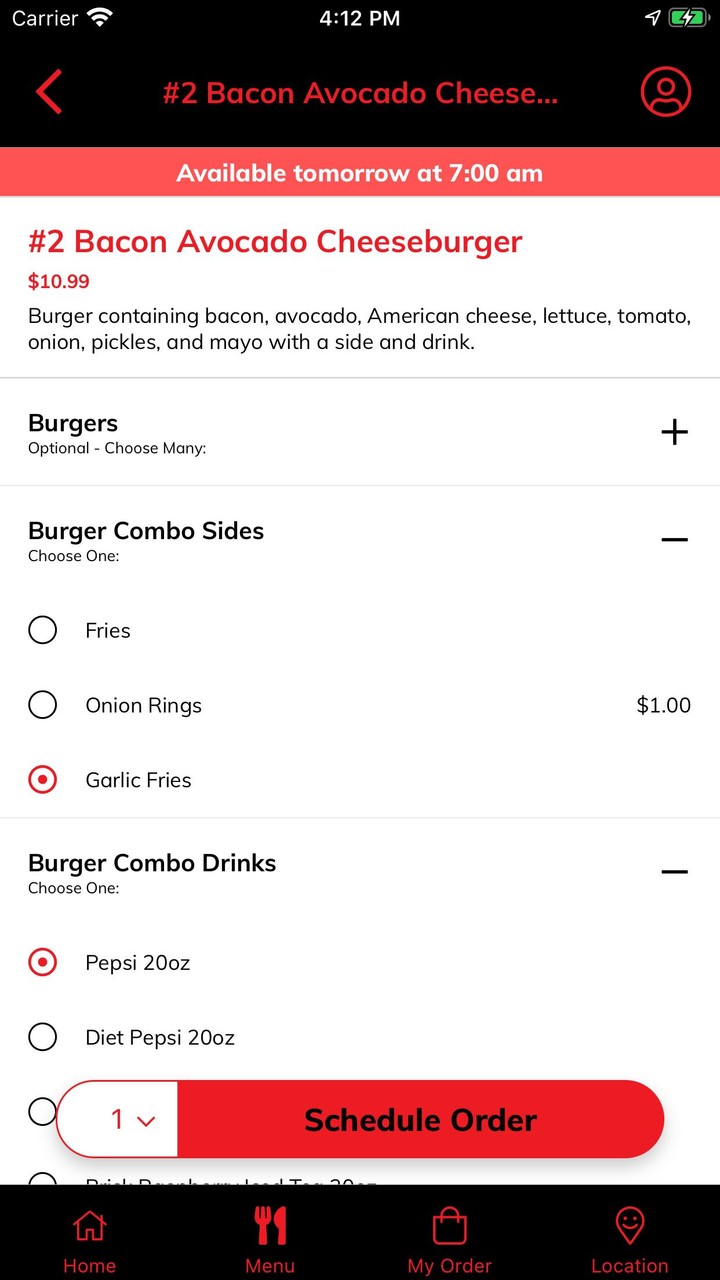Collapse the Burger Combo Sides section
This screenshot has height=1280, width=720.
(675, 540)
